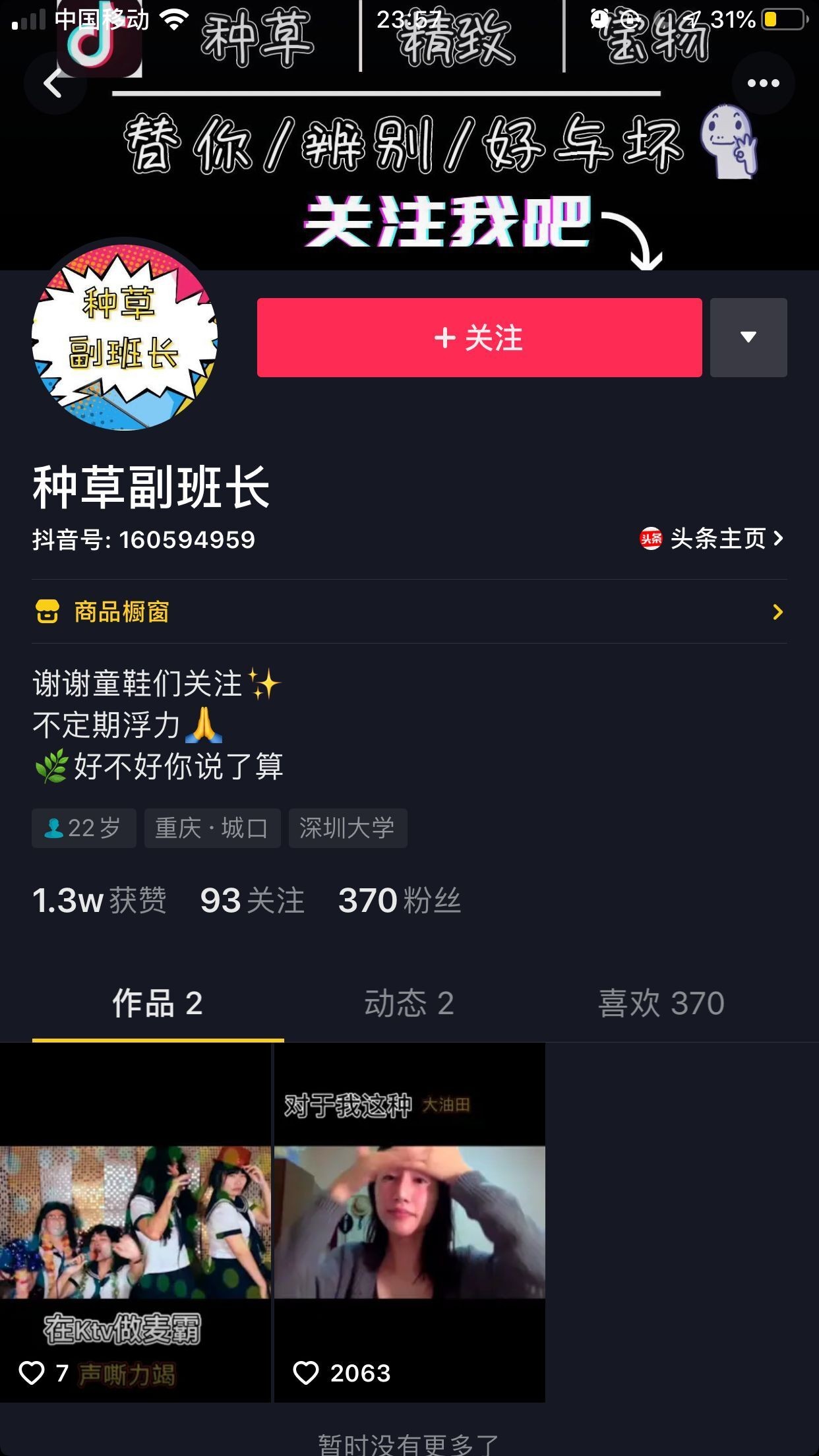This screenshot has width=819, height=1456.
Task: Play the 在Ktv做麦霸 video
Action: (x=135, y=1222)
